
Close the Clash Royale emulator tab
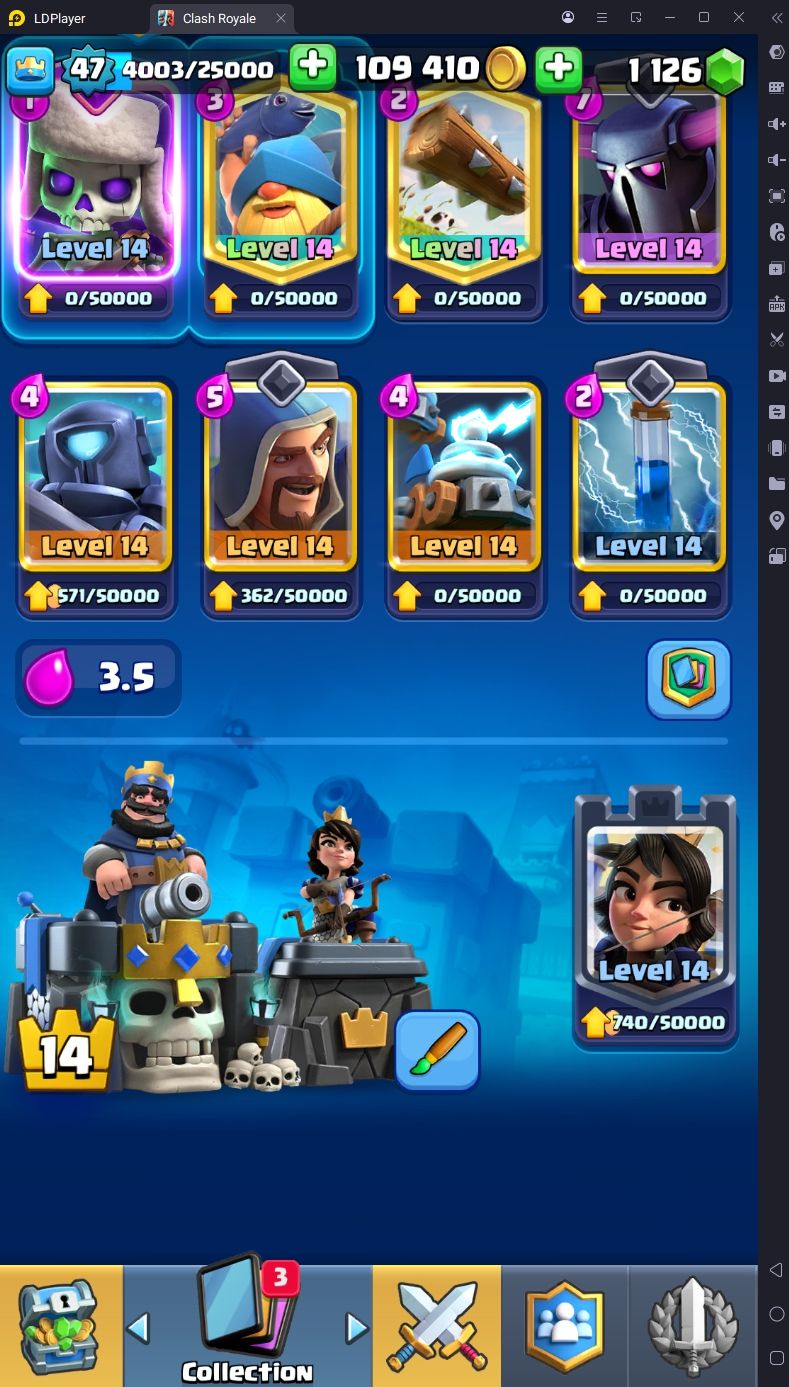281,18
